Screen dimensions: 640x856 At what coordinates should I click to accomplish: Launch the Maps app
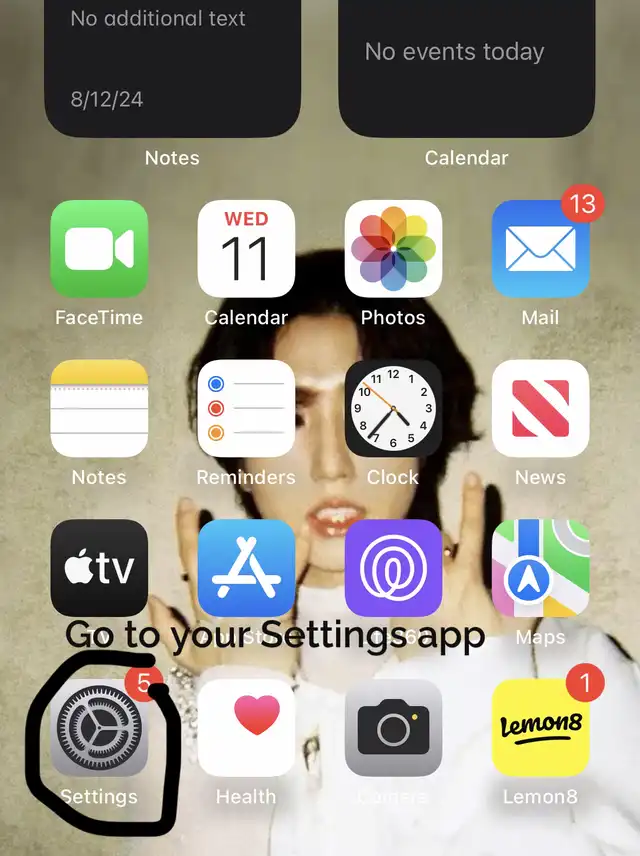pyautogui.click(x=540, y=568)
